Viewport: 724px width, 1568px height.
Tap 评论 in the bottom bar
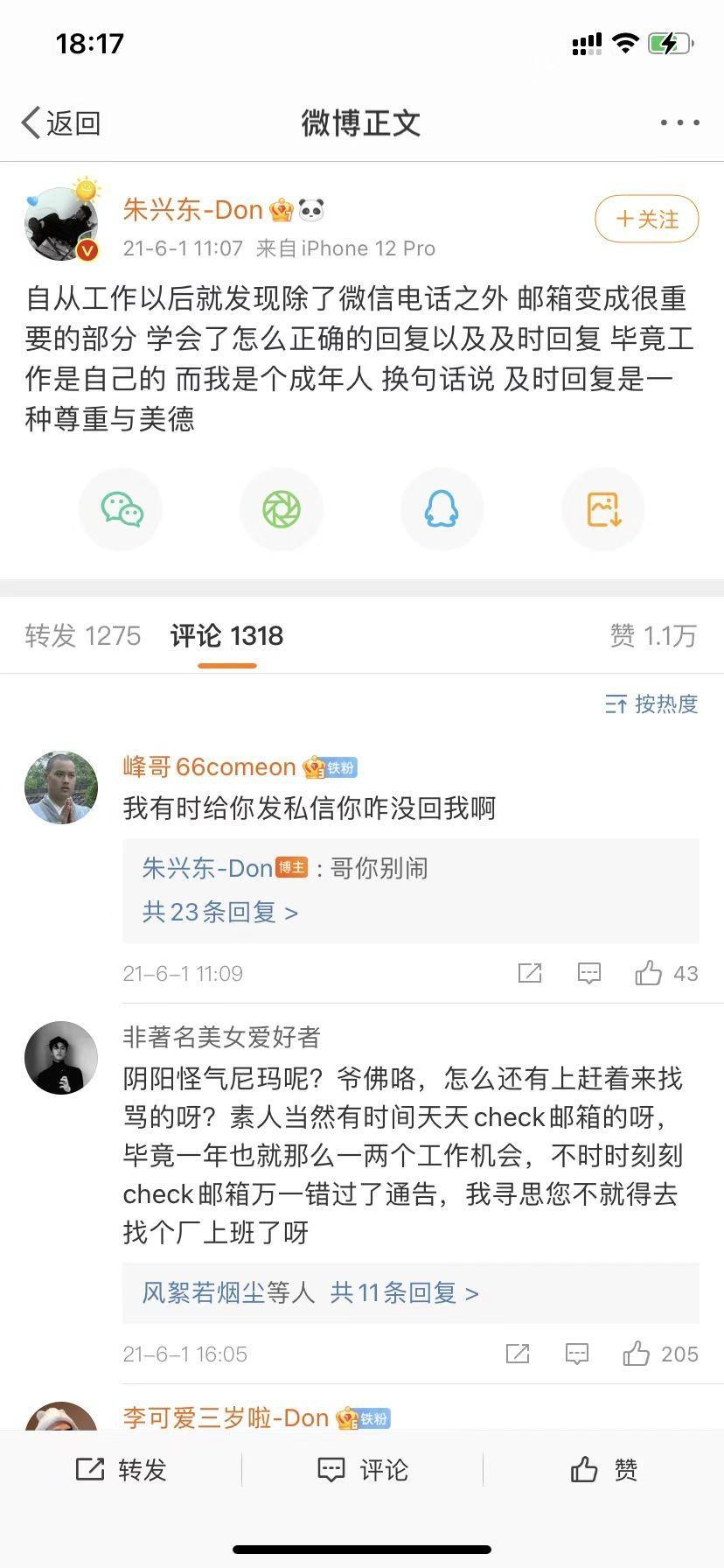pos(362,1470)
